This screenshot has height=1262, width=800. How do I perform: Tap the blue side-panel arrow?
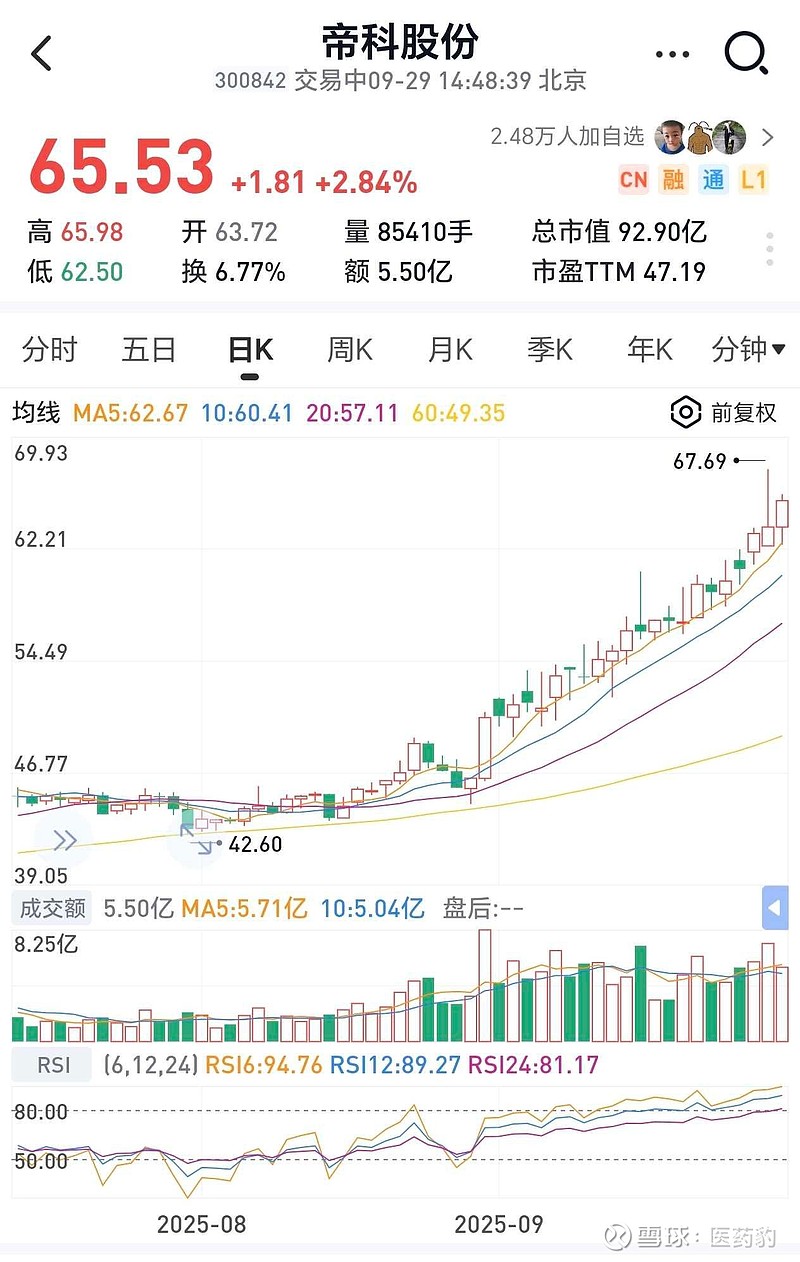tap(774, 909)
